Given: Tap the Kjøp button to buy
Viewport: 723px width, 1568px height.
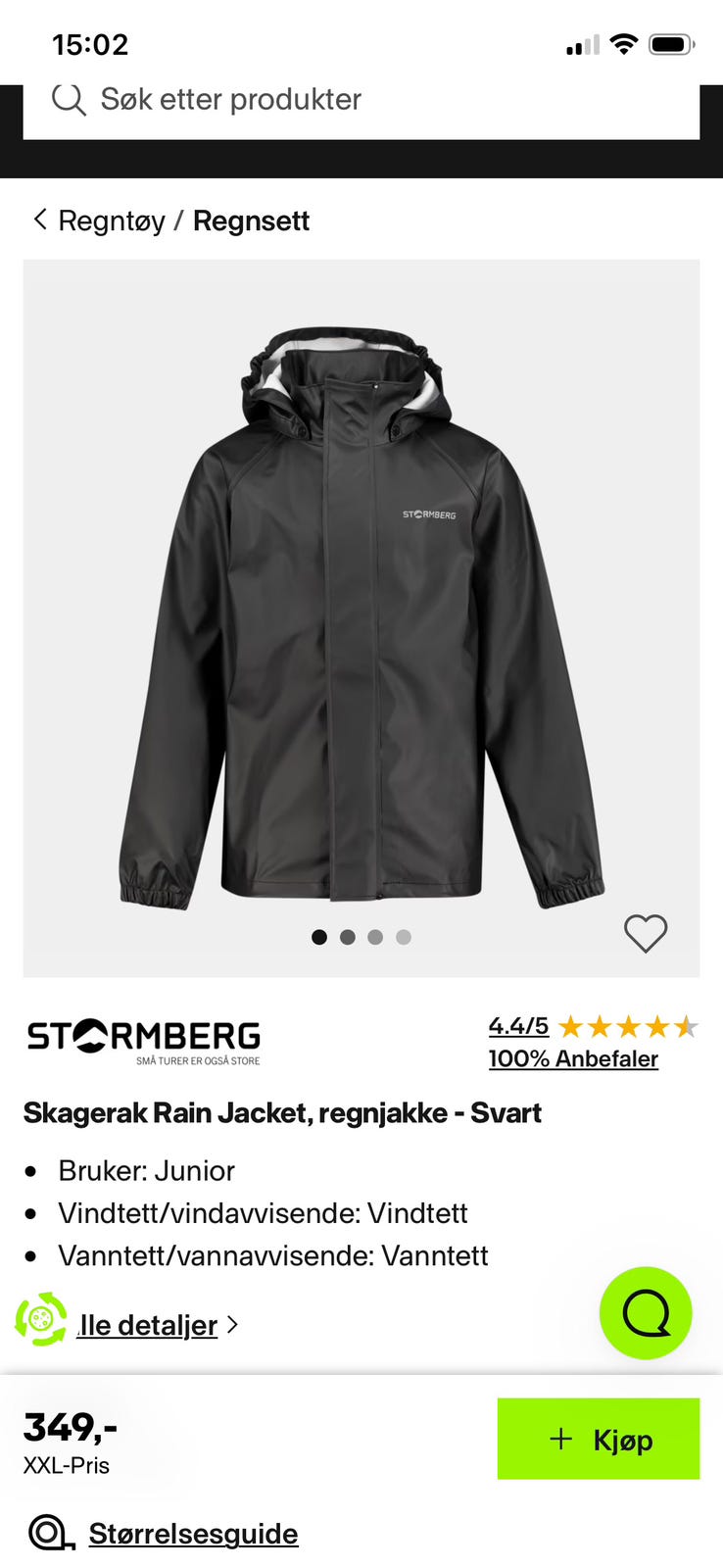Looking at the screenshot, I should [x=599, y=1439].
